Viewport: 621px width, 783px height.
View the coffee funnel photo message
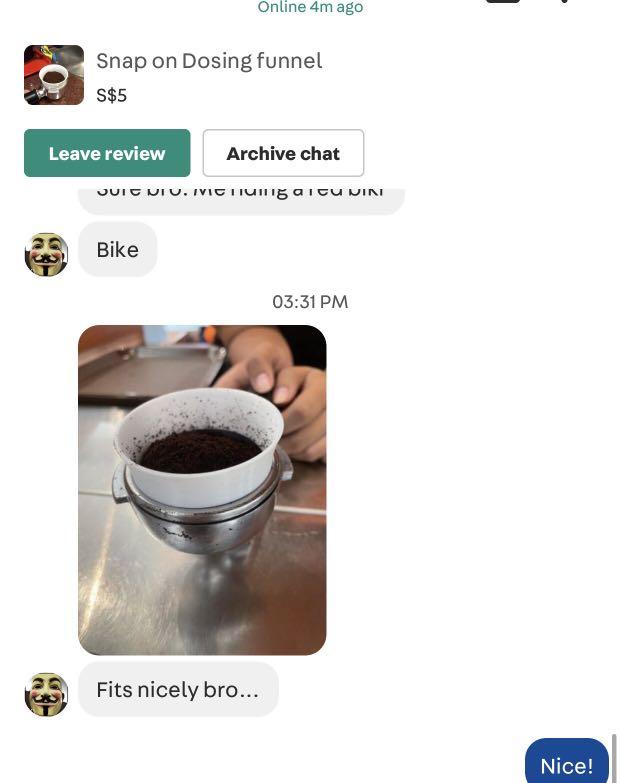tap(202, 490)
